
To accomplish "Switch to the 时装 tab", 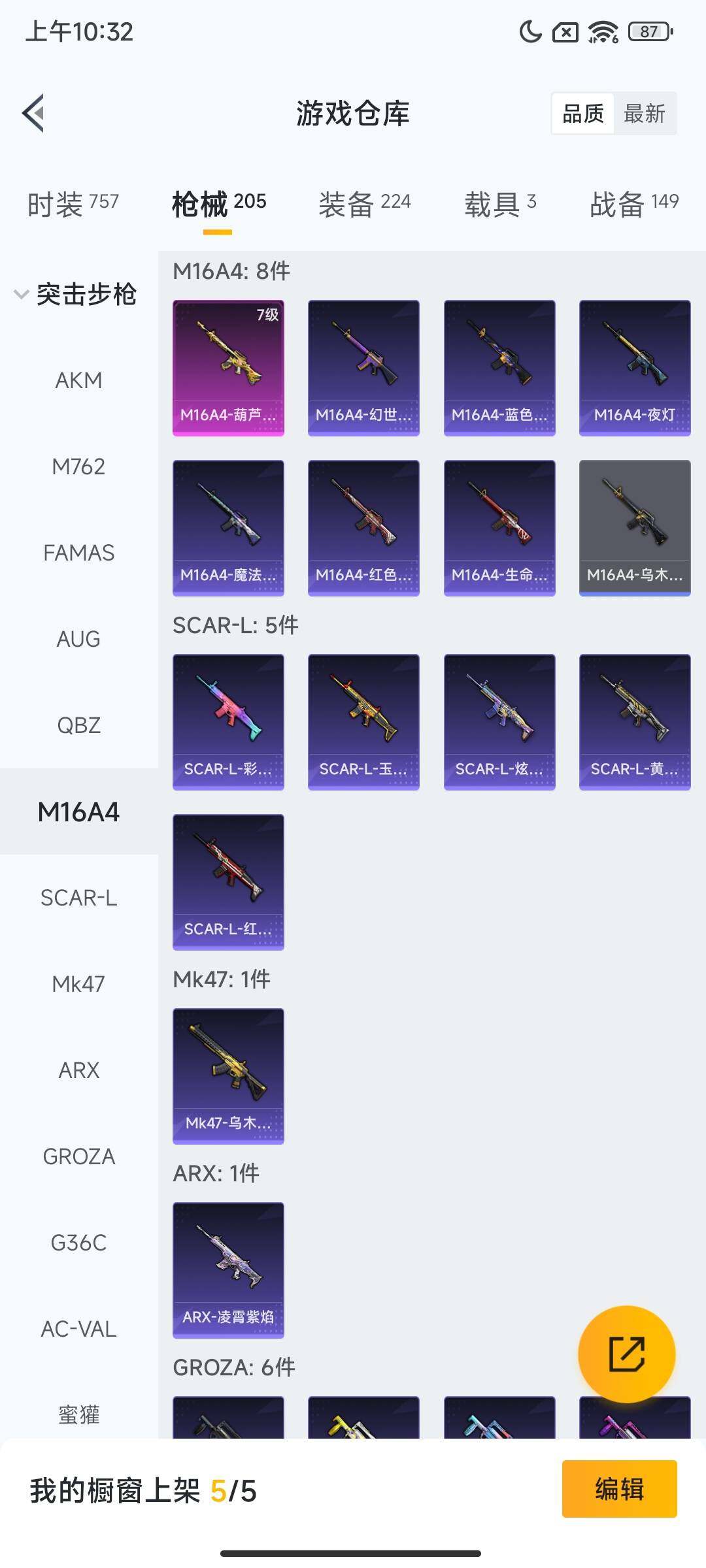I will point(73,204).
